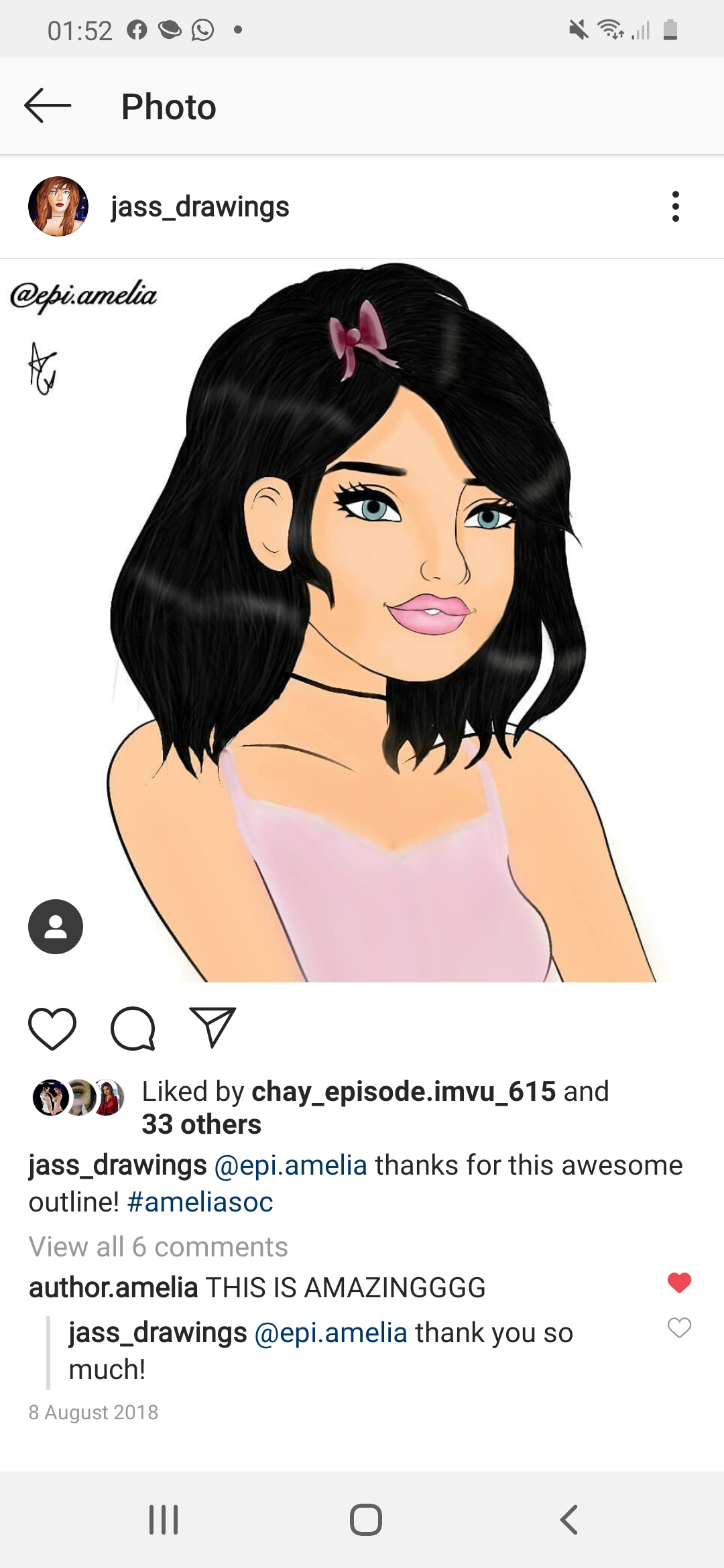Image resolution: width=724 pixels, height=1568 pixels.
Task: Open comments with the speech bubble icon
Action: pos(133,1029)
